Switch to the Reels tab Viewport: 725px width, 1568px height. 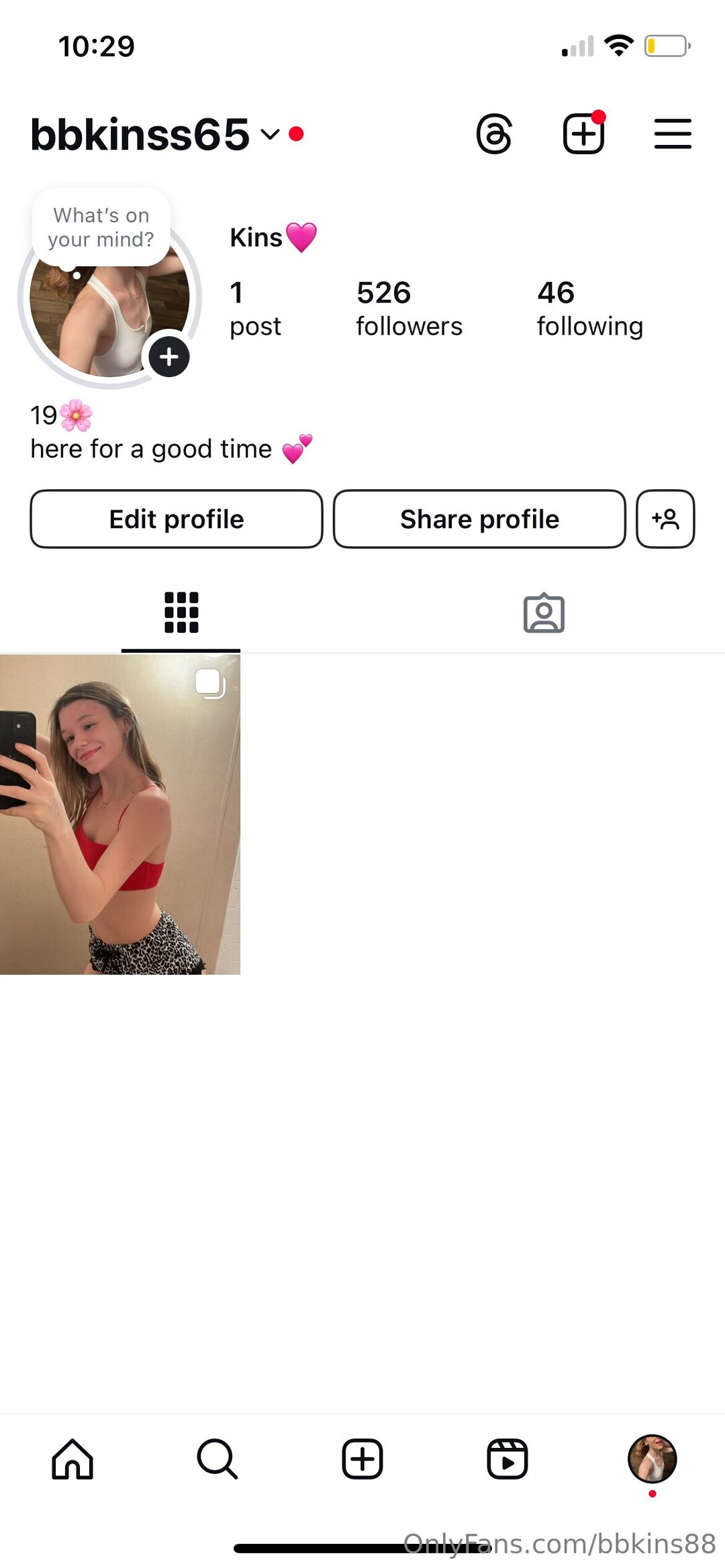tap(507, 1459)
